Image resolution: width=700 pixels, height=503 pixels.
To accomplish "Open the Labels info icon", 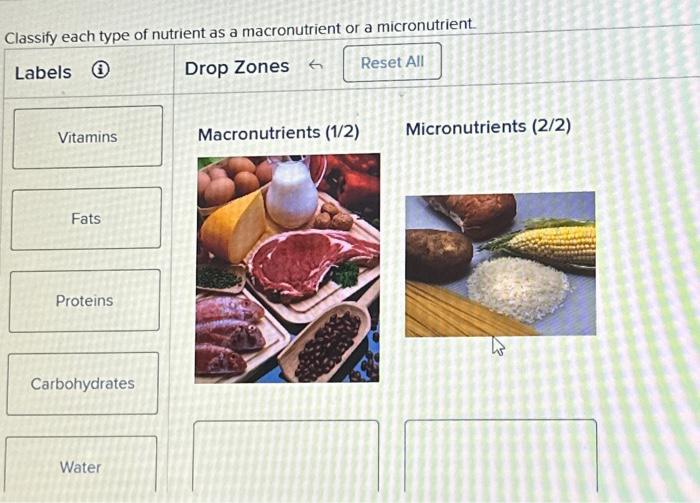I will 100,72.
